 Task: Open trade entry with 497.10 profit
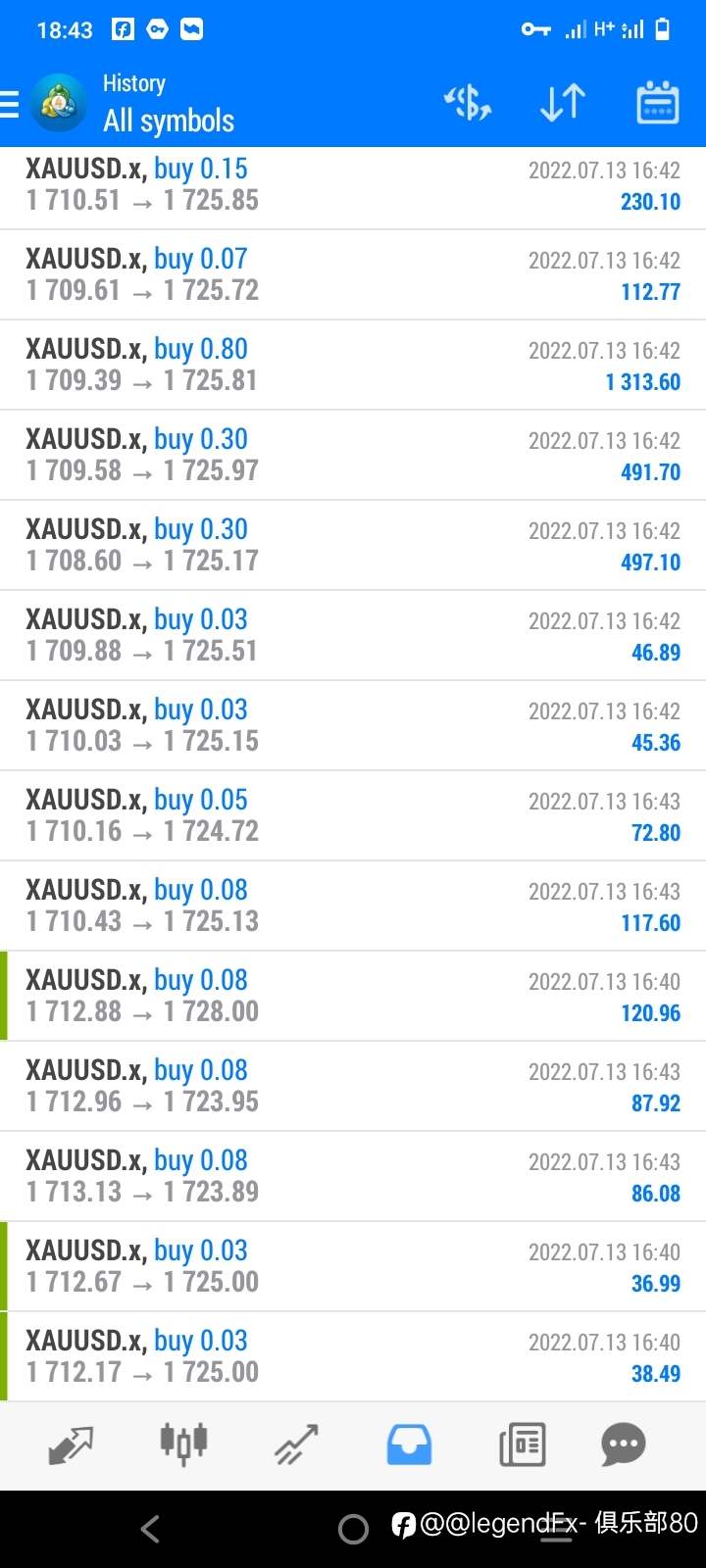353,546
